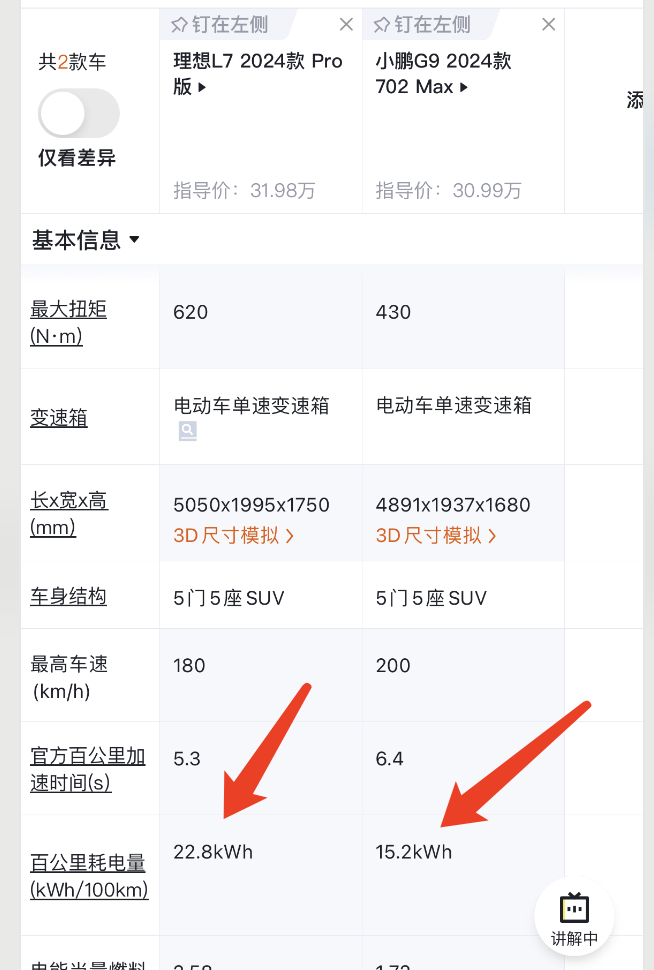Change the 理想L7 2024款 Pro版 model
The width and height of the screenshot is (654, 970).
[x=257, y=74]
